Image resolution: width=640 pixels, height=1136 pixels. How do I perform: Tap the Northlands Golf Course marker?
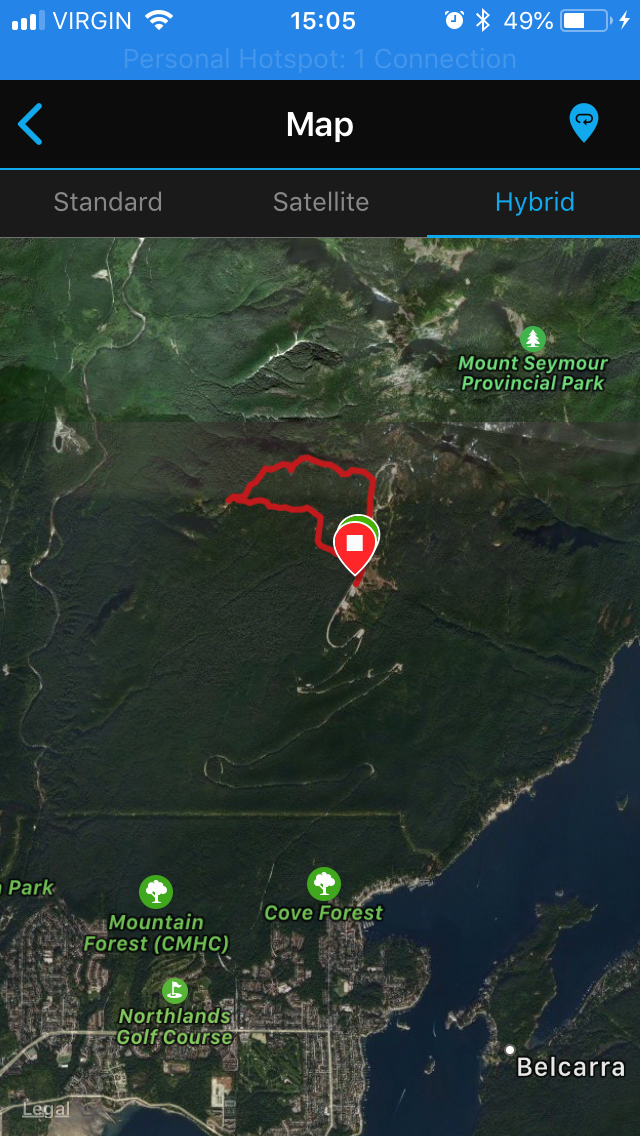174,991
